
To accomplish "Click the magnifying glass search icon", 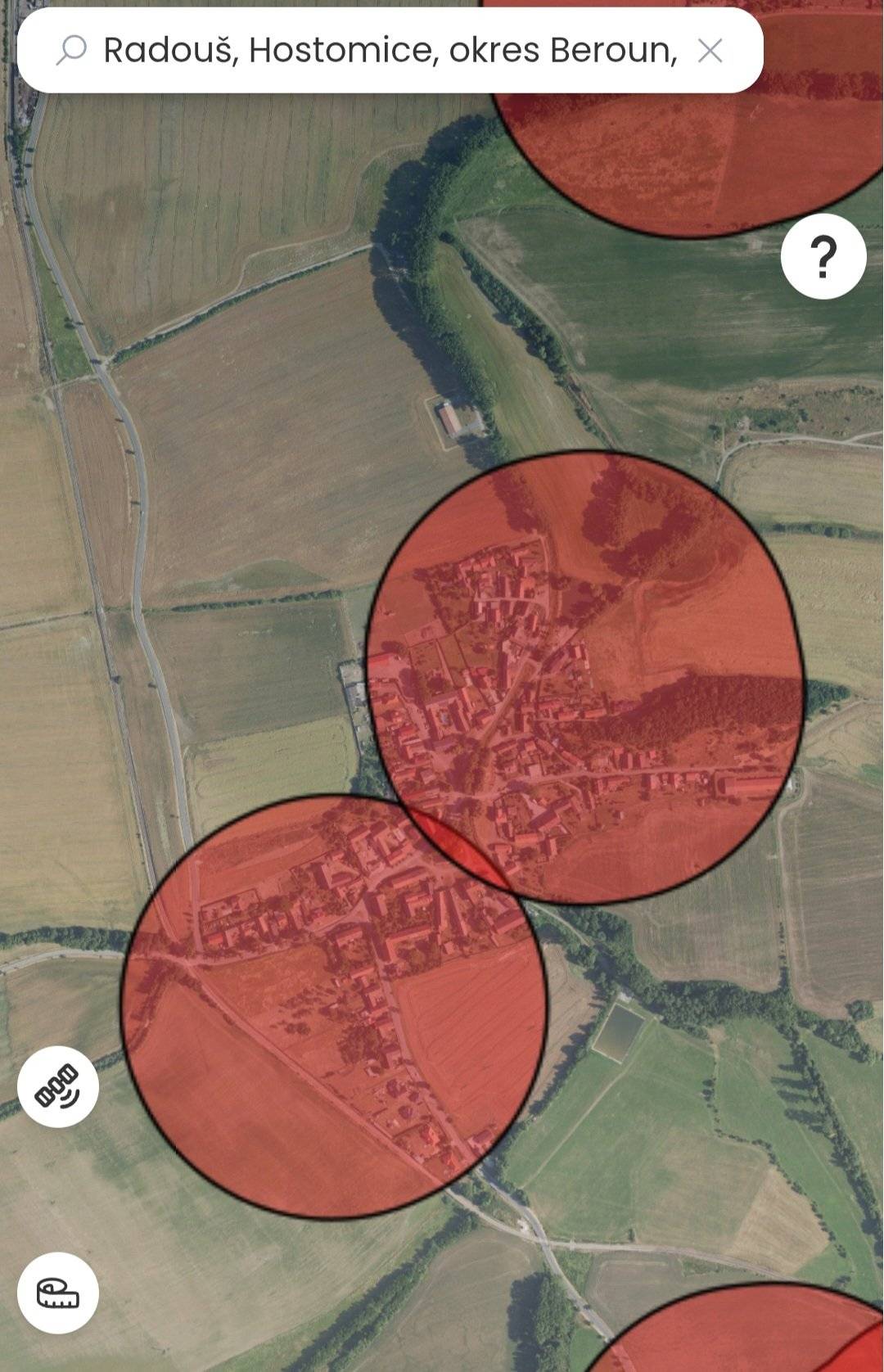I will 73,51.
